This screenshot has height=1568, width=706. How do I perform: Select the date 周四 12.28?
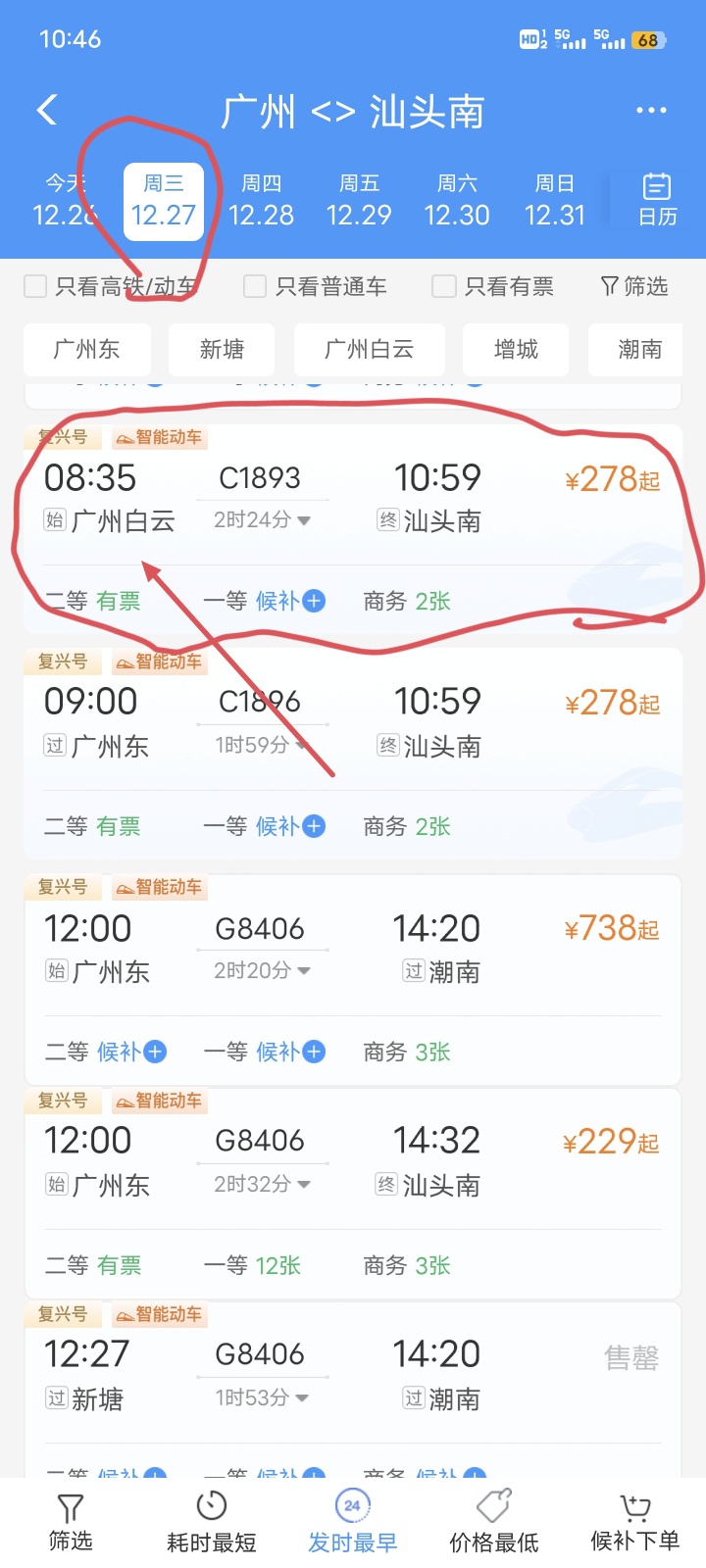261,201
